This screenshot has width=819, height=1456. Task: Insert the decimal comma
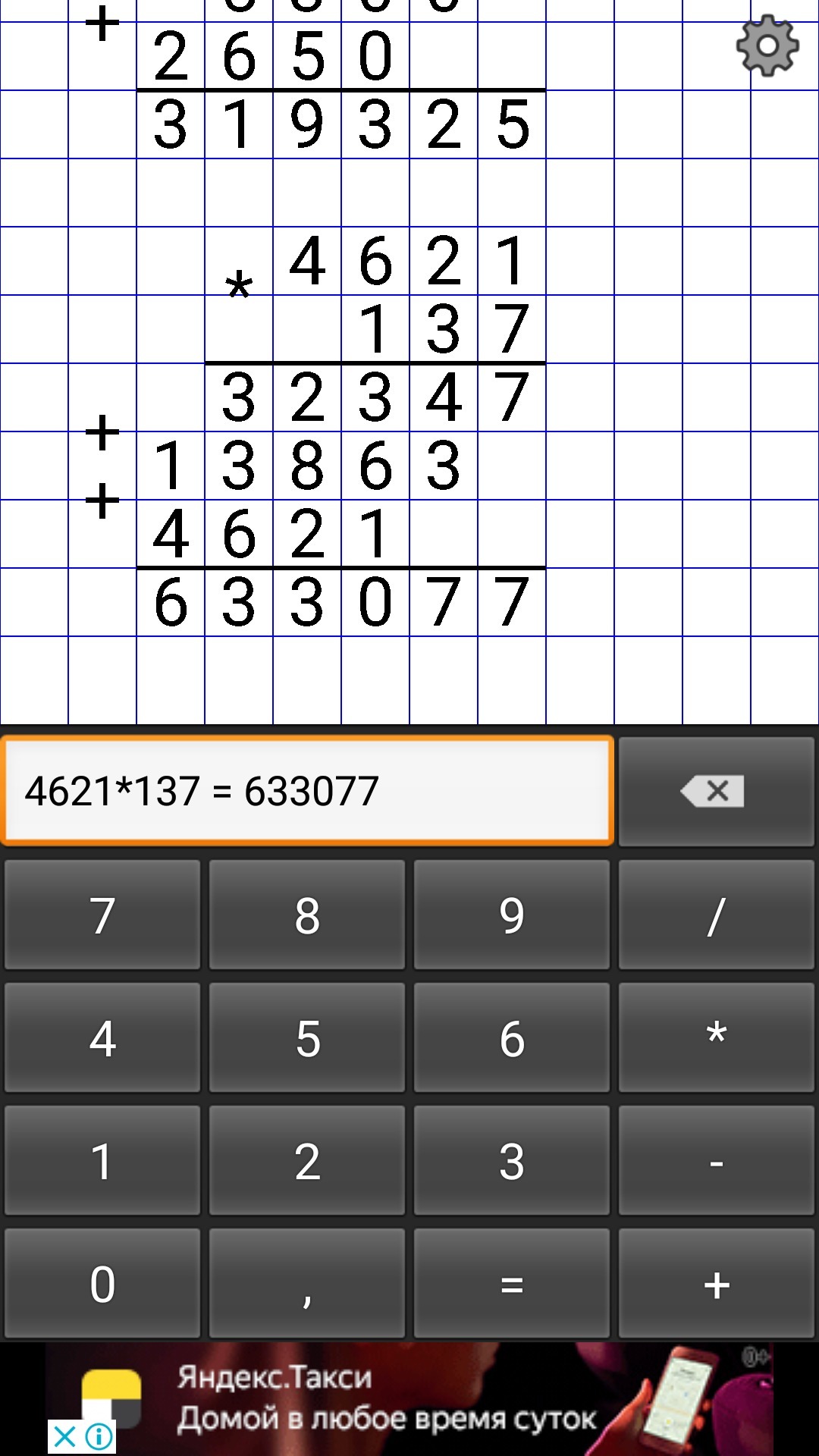click(307, 1283)
